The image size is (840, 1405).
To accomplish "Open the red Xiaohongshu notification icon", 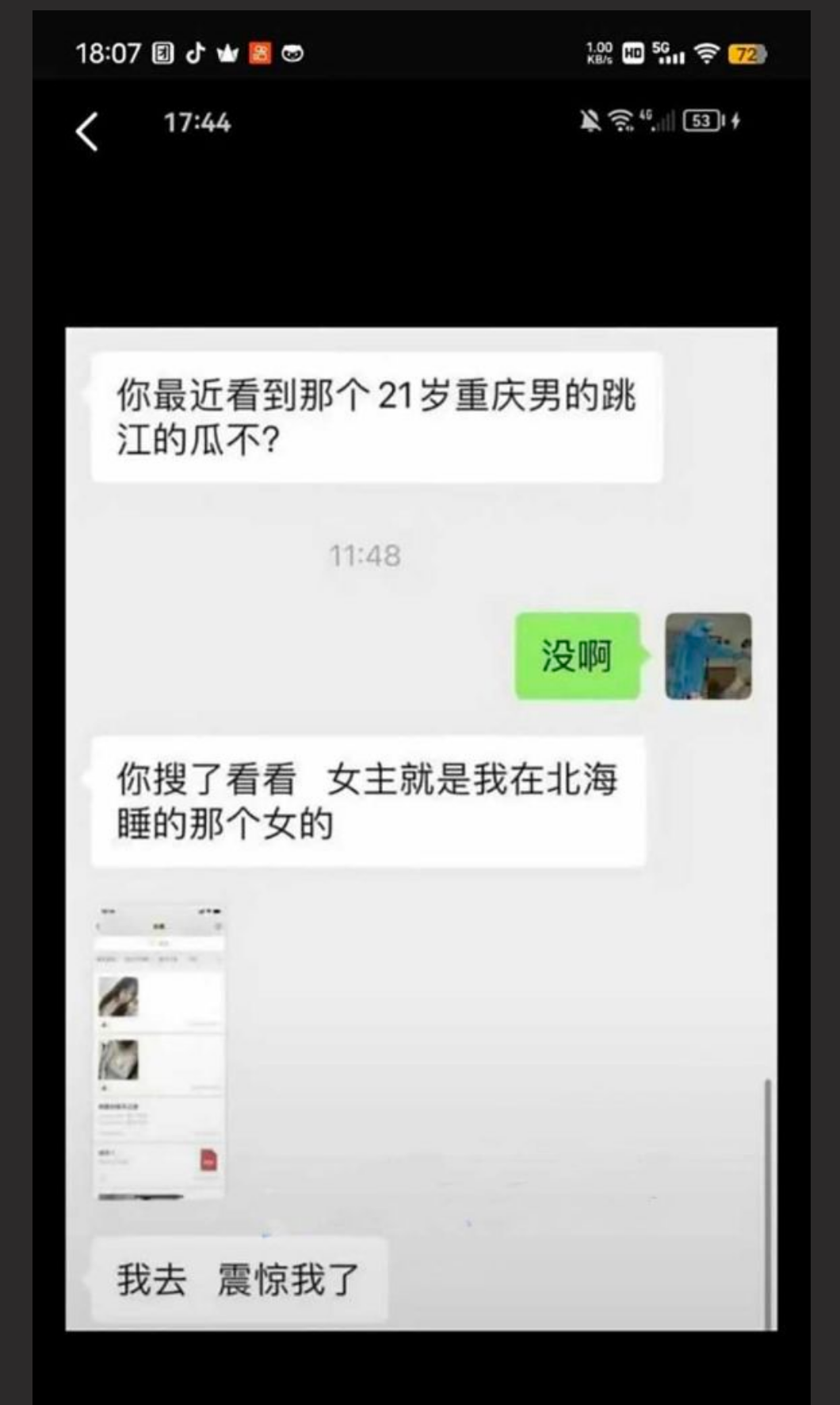I will tap(262, 54).
